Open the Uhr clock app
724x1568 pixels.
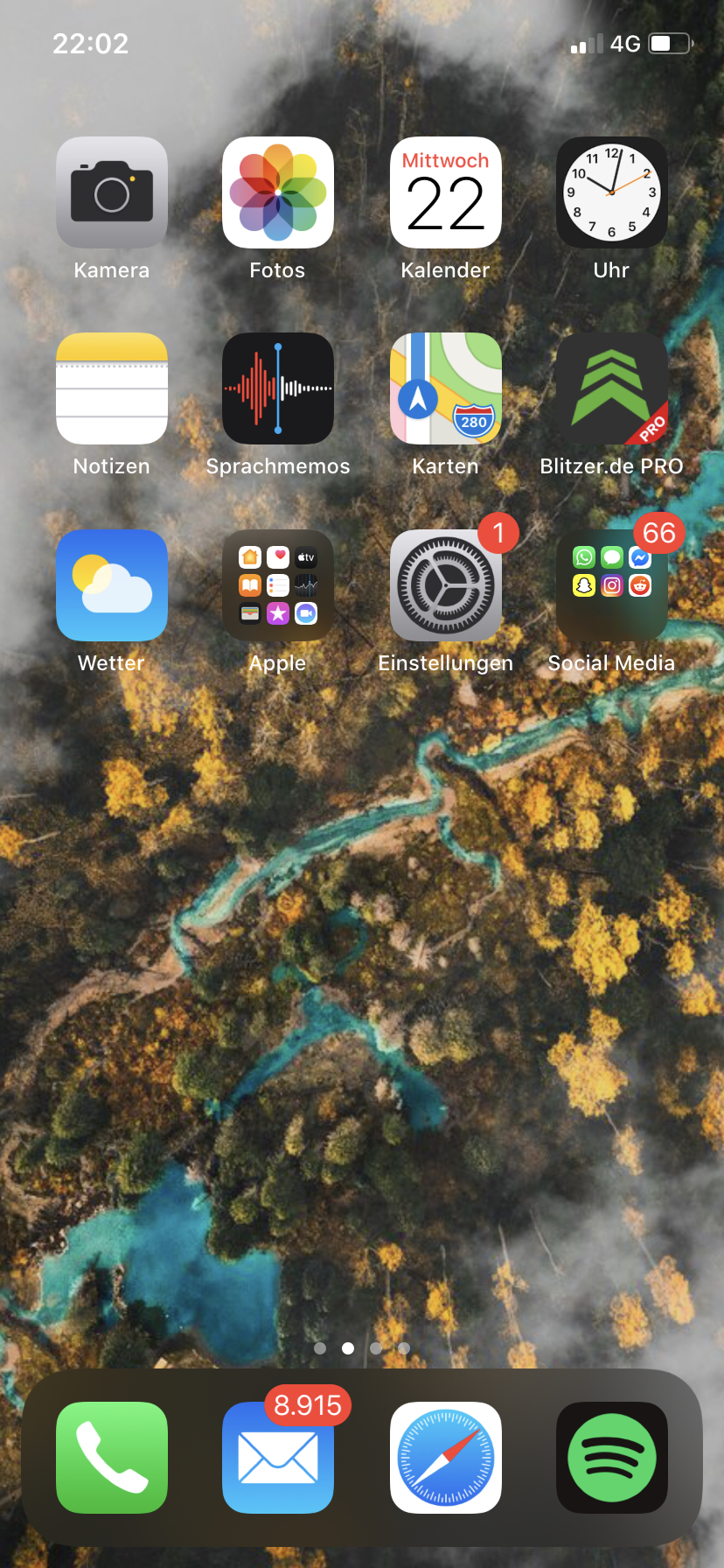(x=611, y=192)
